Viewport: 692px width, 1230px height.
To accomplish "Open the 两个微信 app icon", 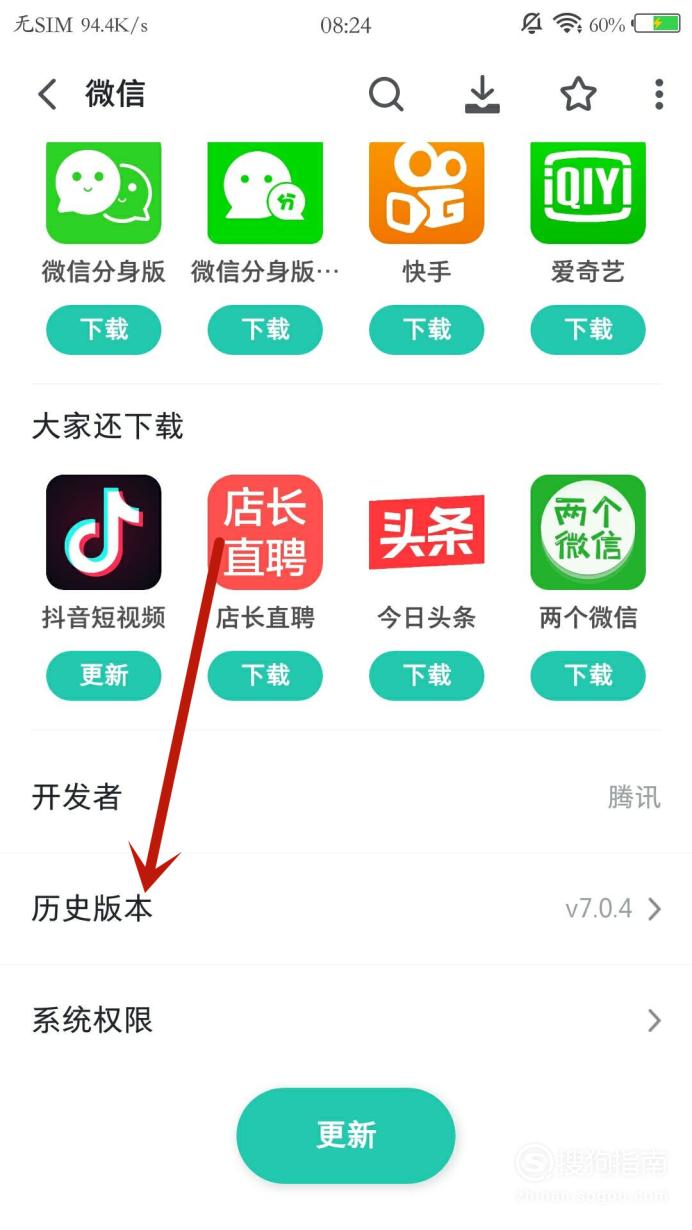I will tap(588, 532).
